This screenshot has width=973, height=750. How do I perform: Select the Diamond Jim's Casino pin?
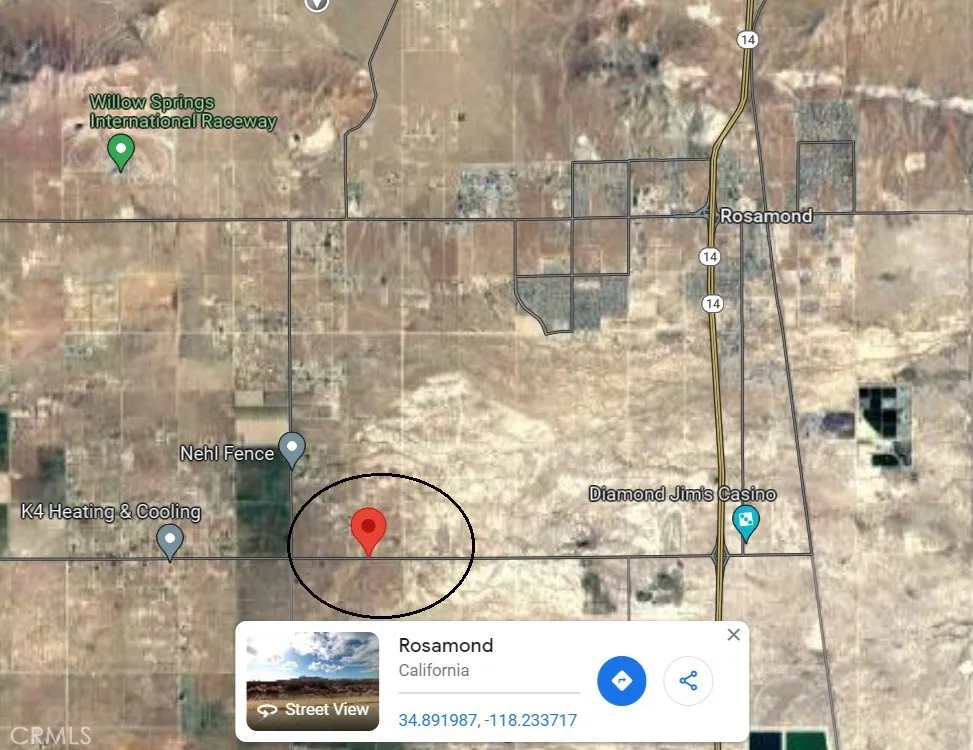746,524
